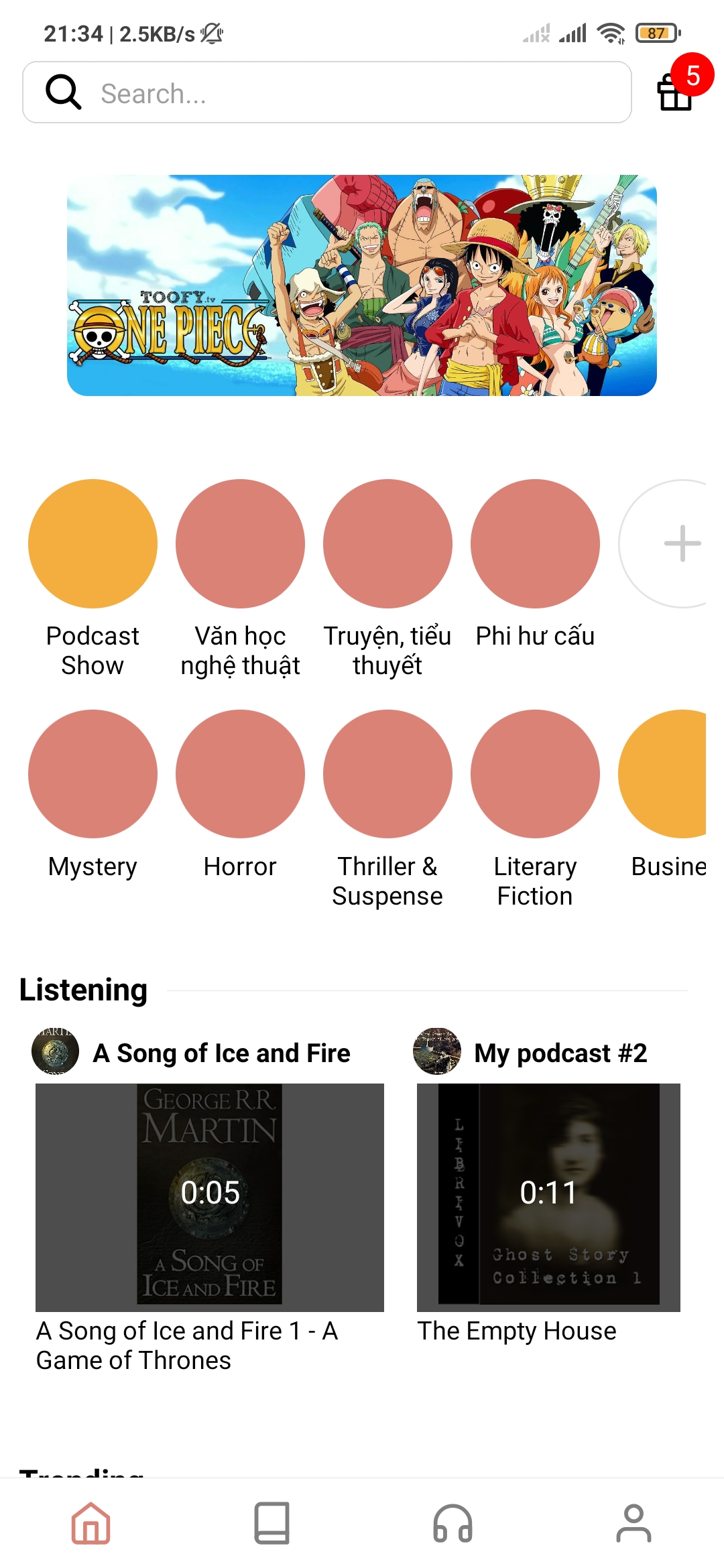
Task: Switch to the book library tab
Action: [271, 1522]
